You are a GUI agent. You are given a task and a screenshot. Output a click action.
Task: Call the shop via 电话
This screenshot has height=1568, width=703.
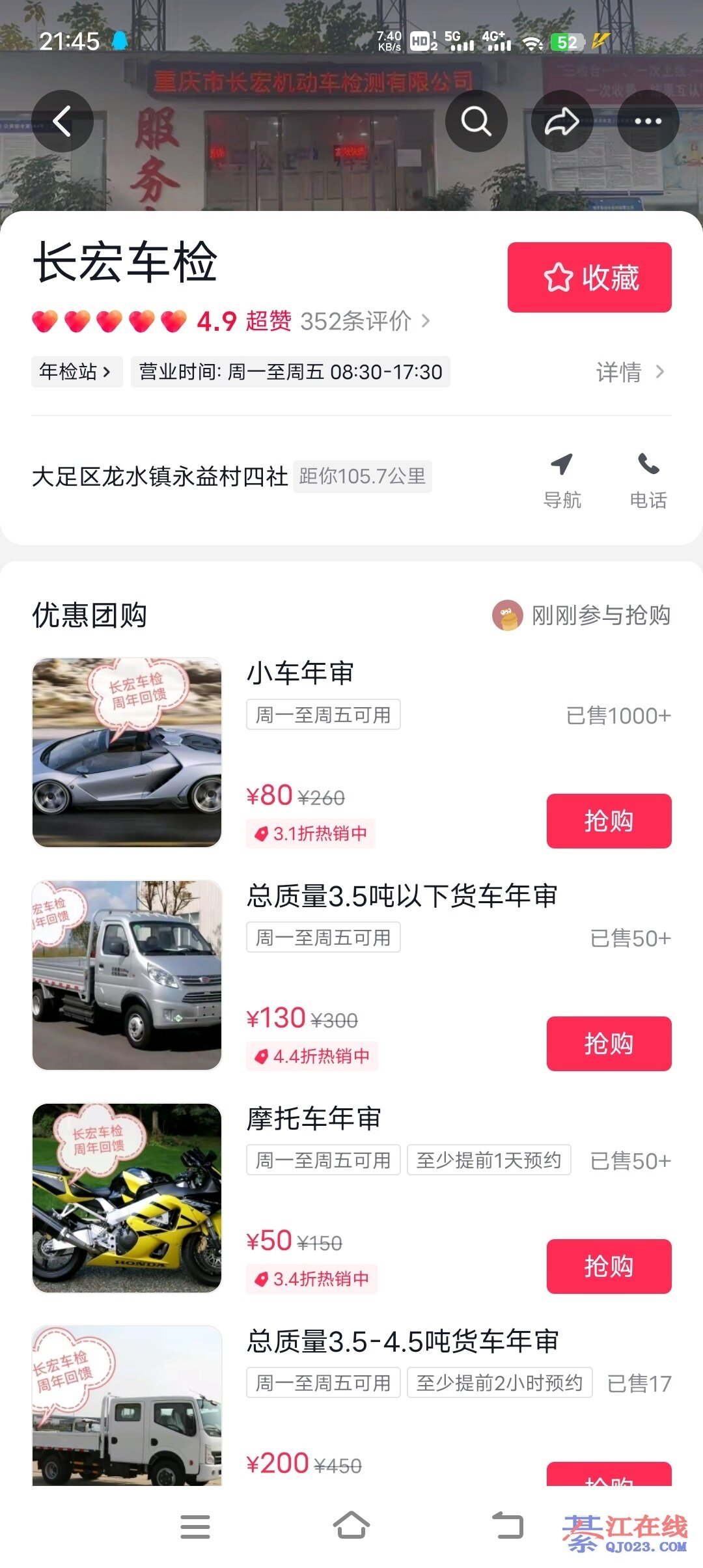pyautogui.click(x=648, y=481)
